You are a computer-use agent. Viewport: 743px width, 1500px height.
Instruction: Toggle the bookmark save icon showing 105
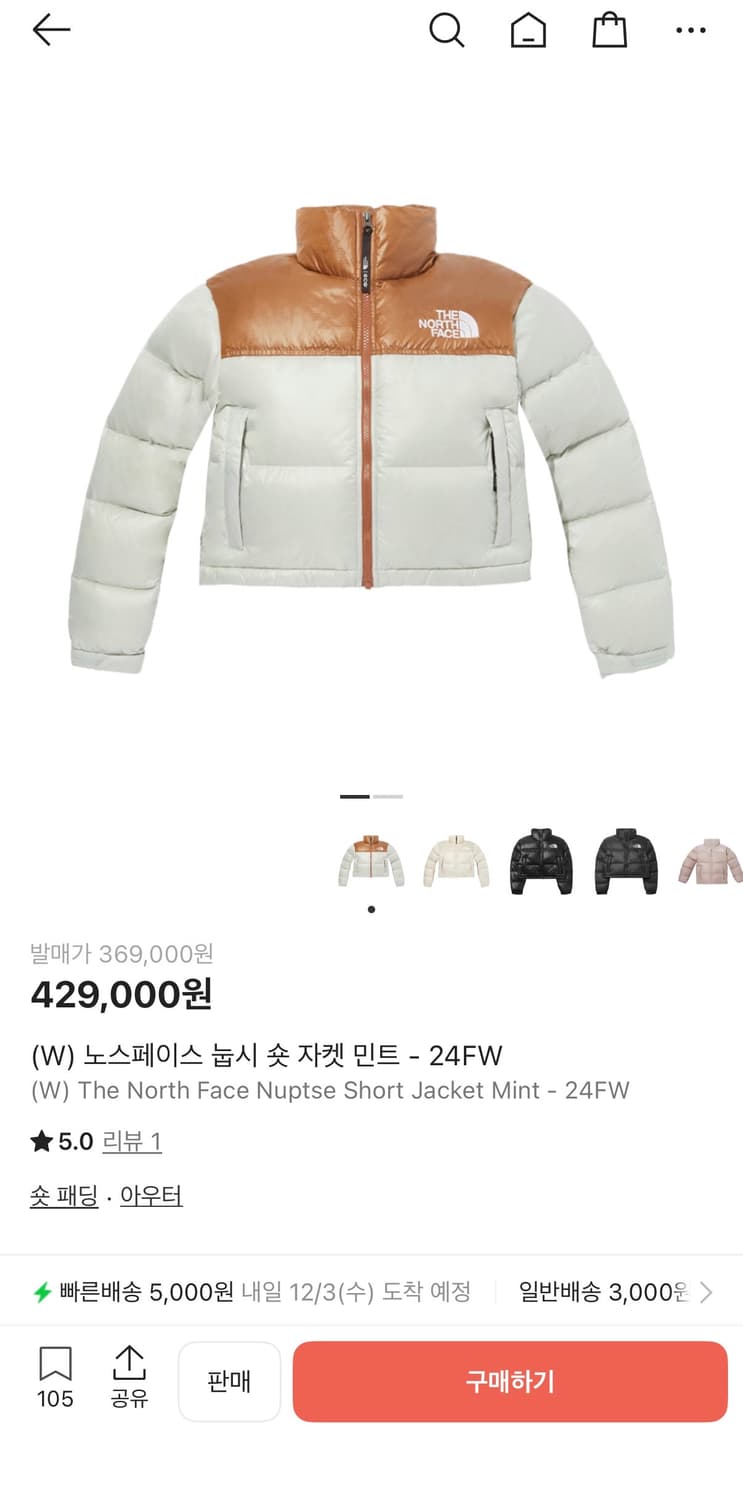pyautogui.click(x=54, y=1370)
